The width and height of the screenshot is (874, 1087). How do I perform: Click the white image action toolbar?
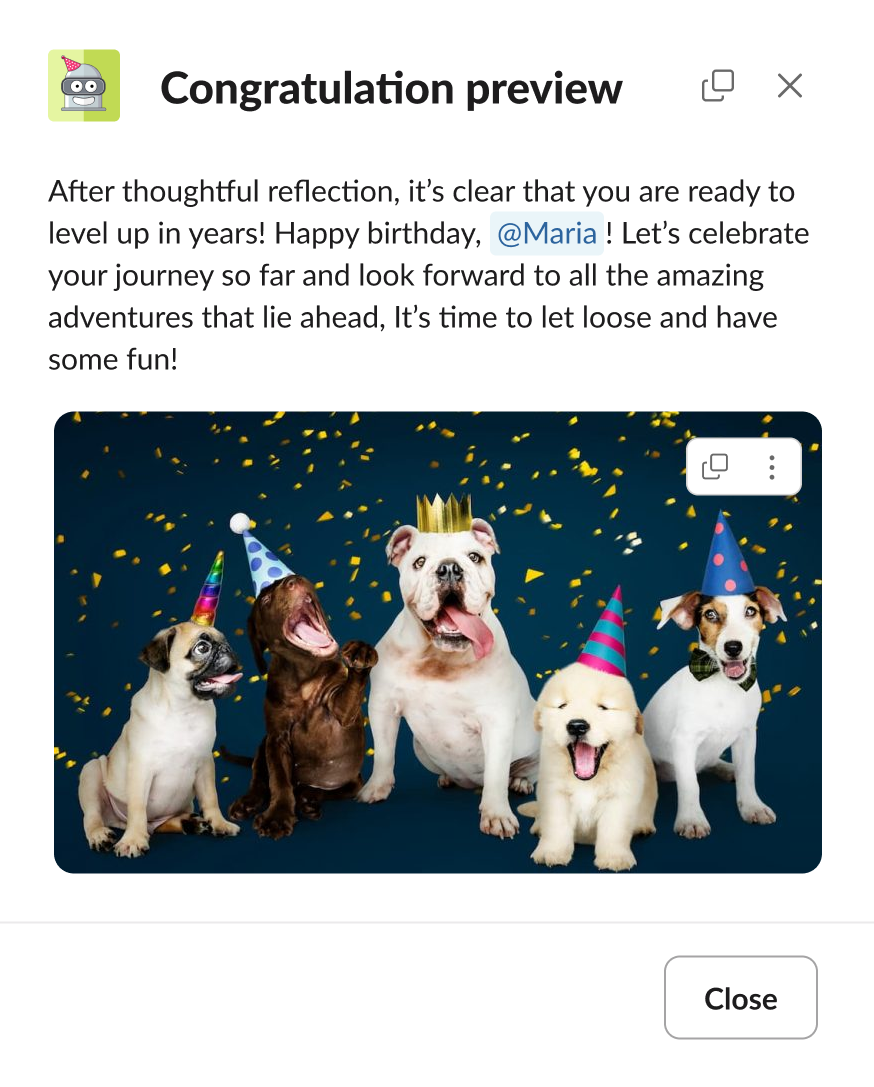744,466
